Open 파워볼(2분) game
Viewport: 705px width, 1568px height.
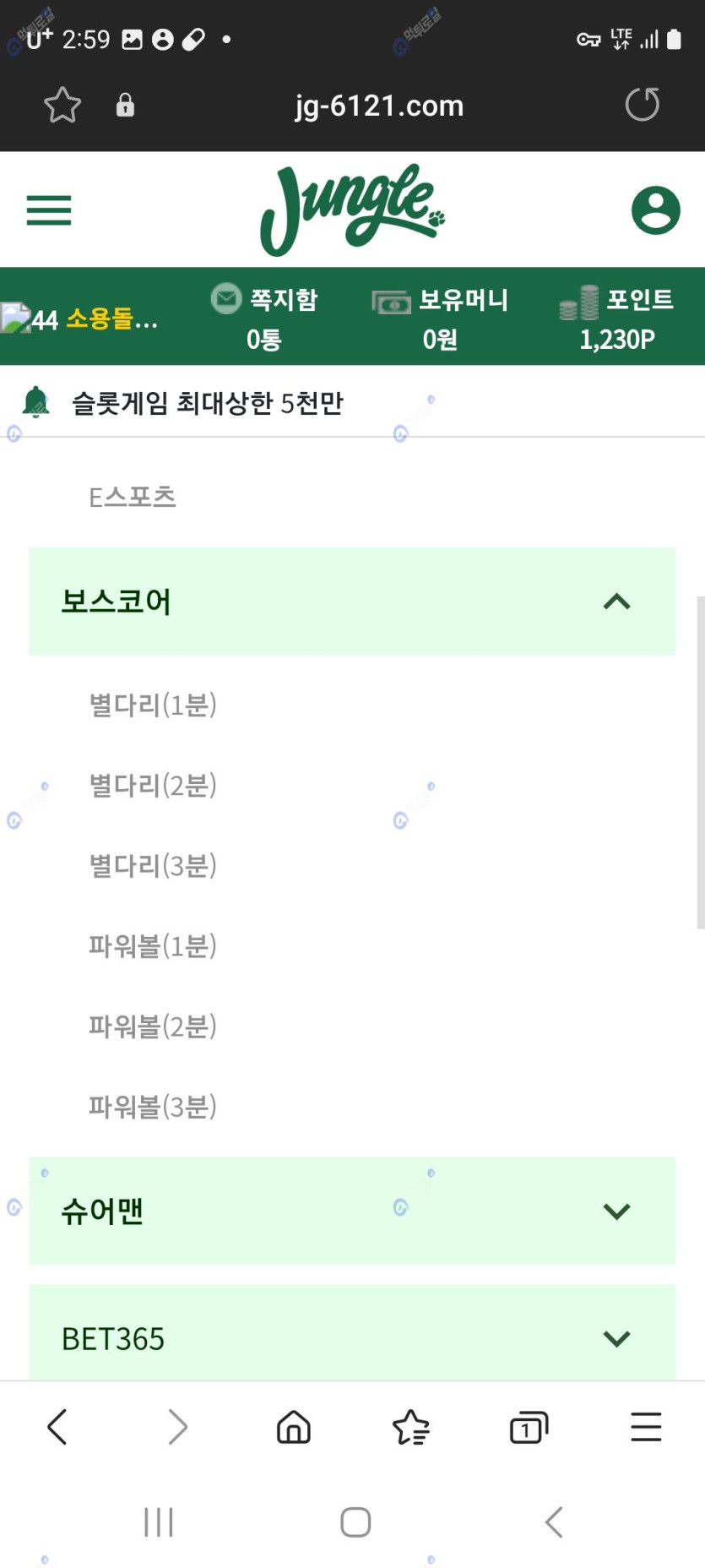(153, 1026)
